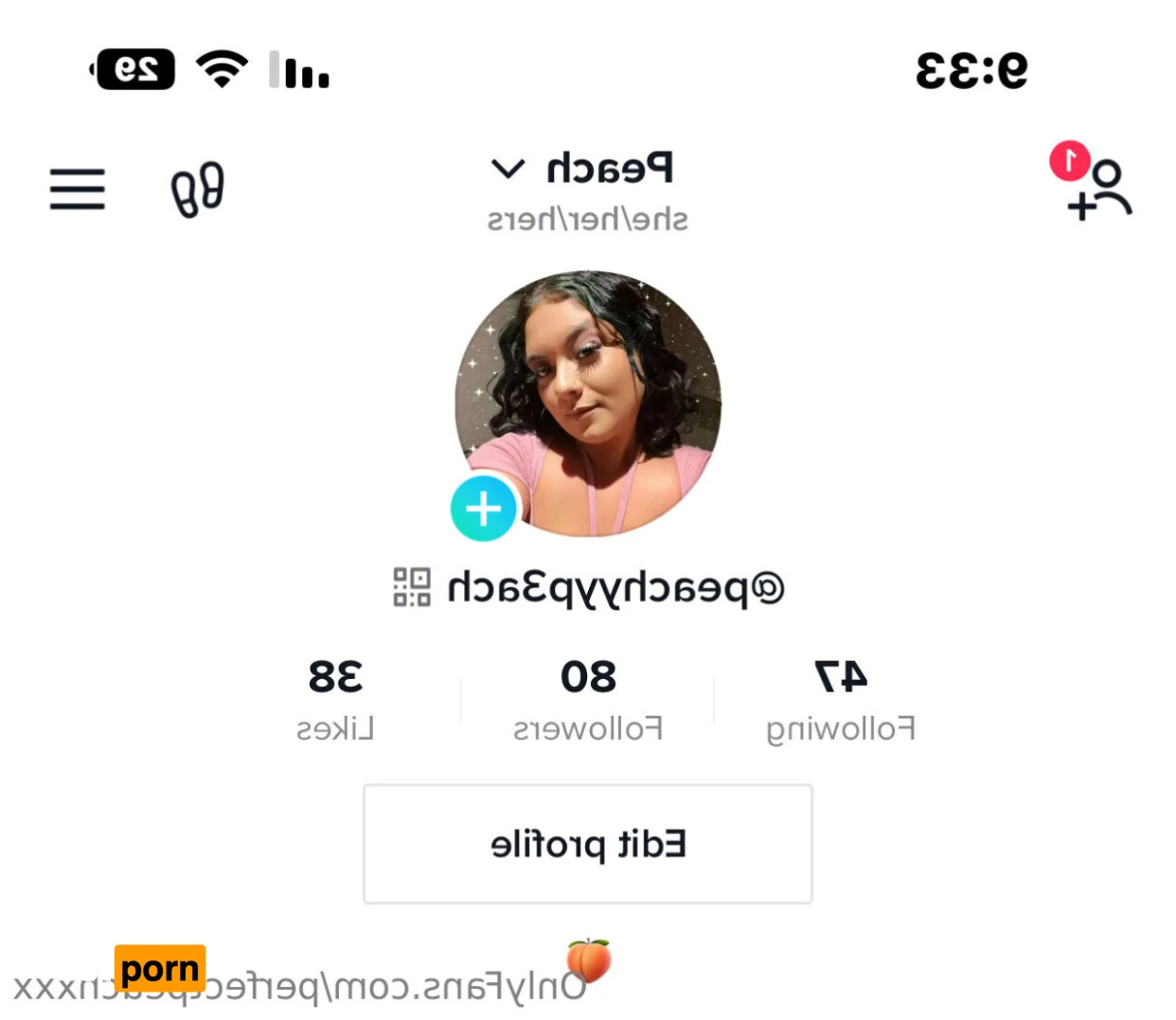Open profile views footprints icon
The height and width of the screenshot is (1020, 1176).
point(197,189)
